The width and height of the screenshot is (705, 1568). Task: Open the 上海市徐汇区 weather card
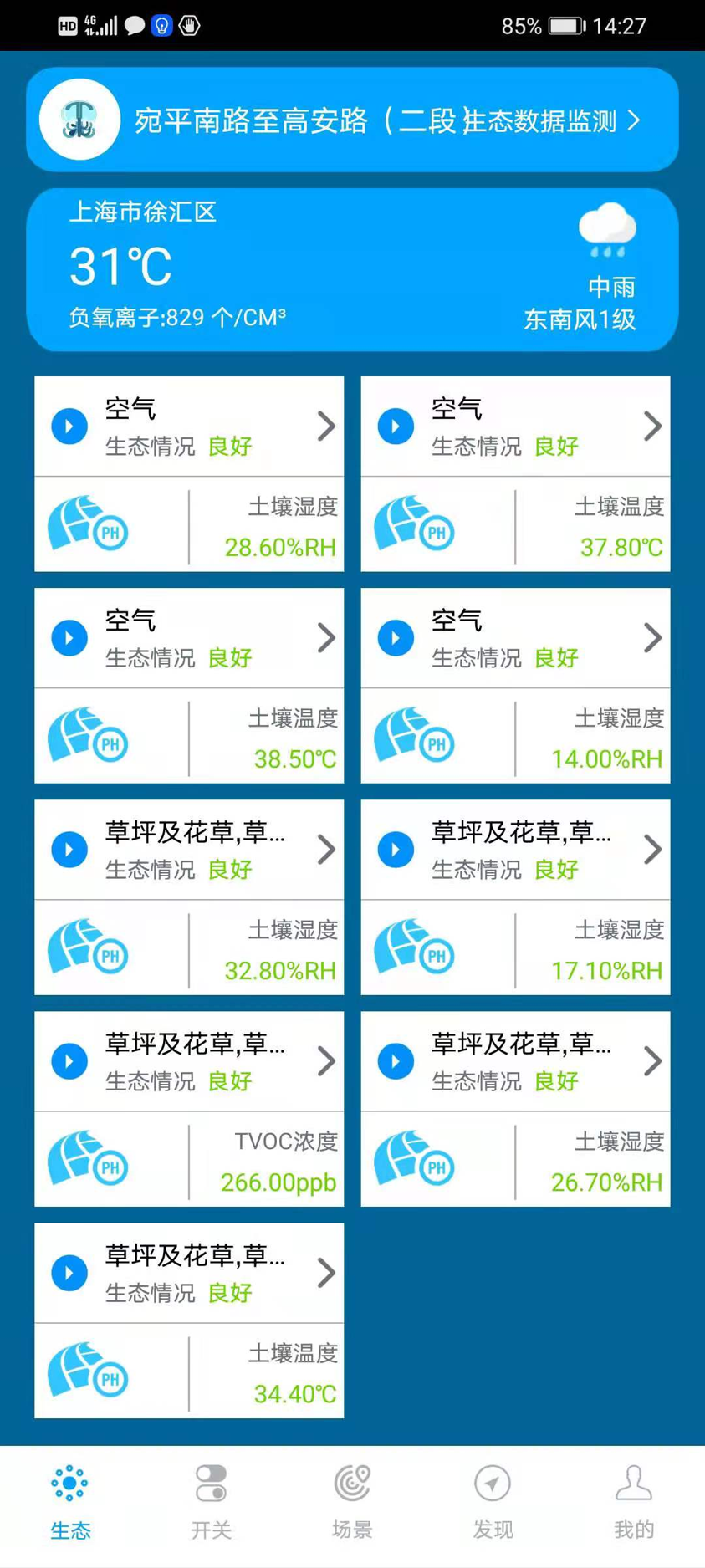point(352,269)
